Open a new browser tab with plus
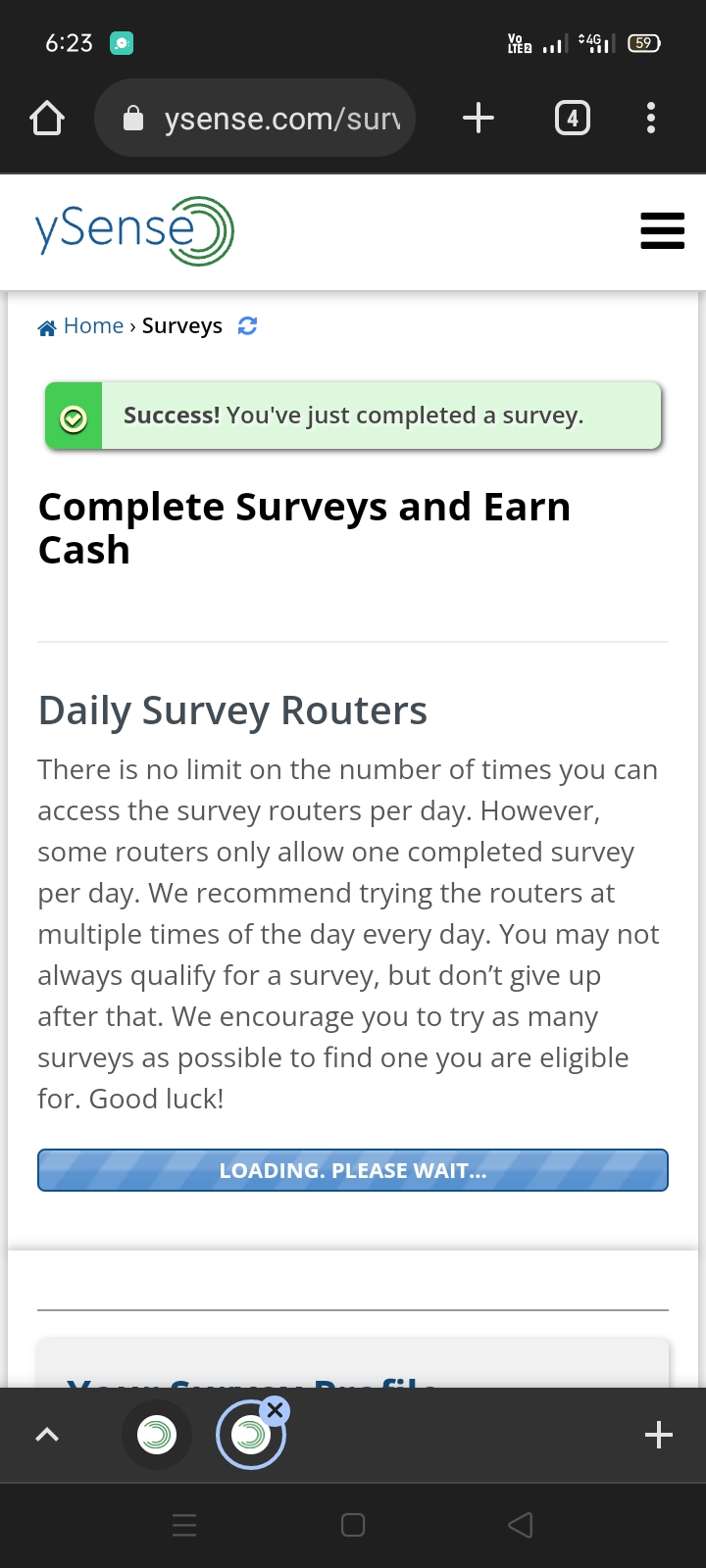The image size is (706, 1568). [479, 119]
